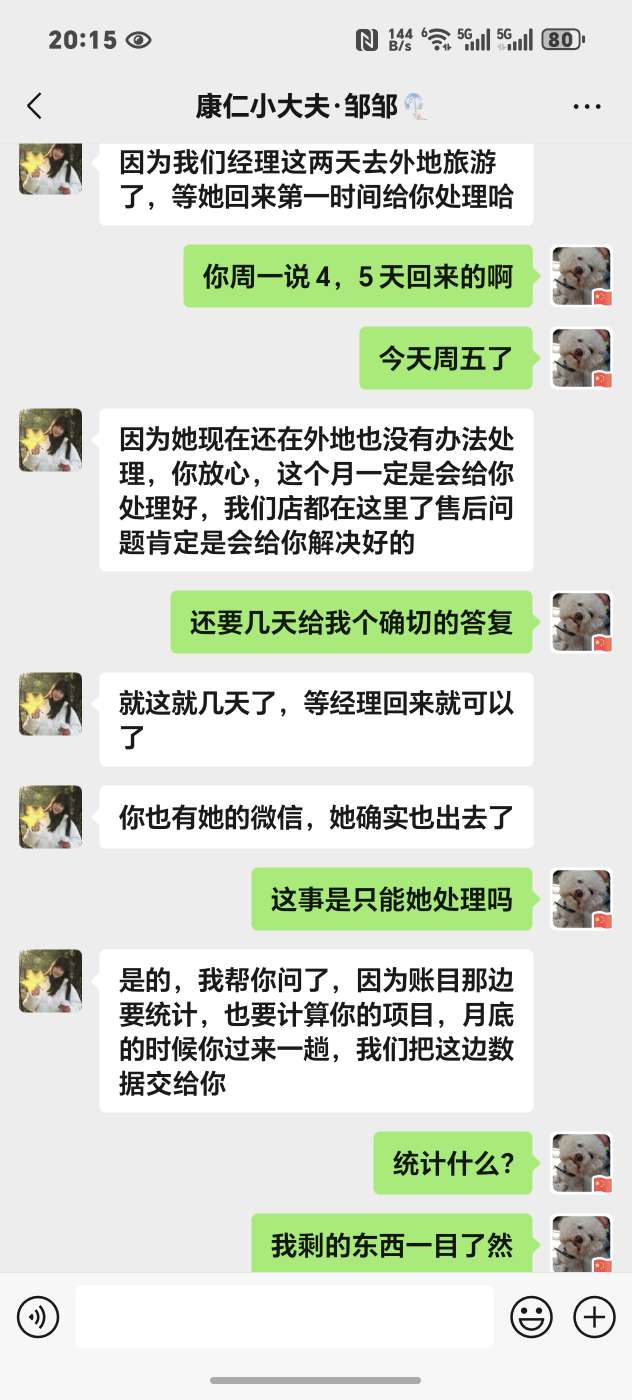The height and width of the screenshot is (1400, 632).
Task: Open contact's avatar beside 就这就几天了 message
Action: click(x=50, y=704)
